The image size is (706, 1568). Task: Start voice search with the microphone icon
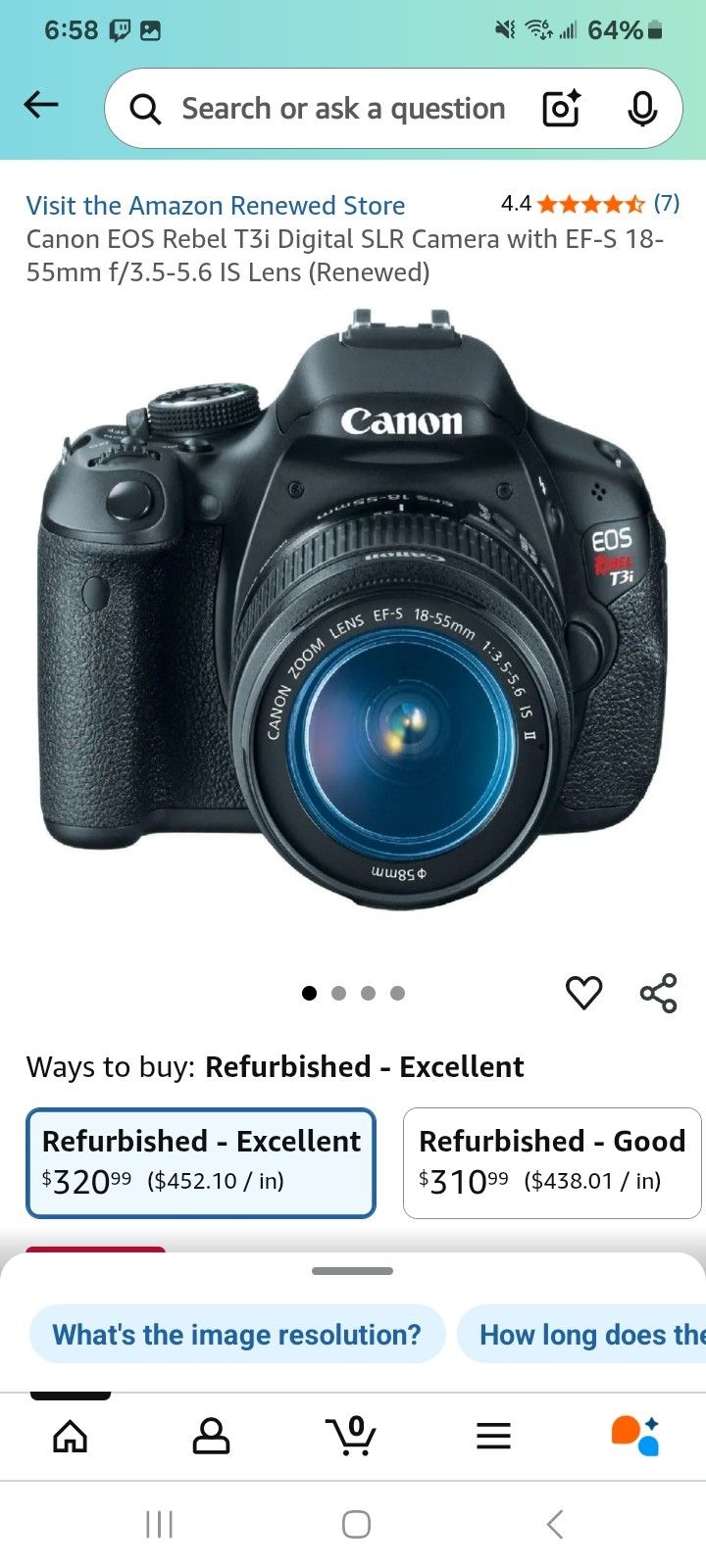[642, 109]
